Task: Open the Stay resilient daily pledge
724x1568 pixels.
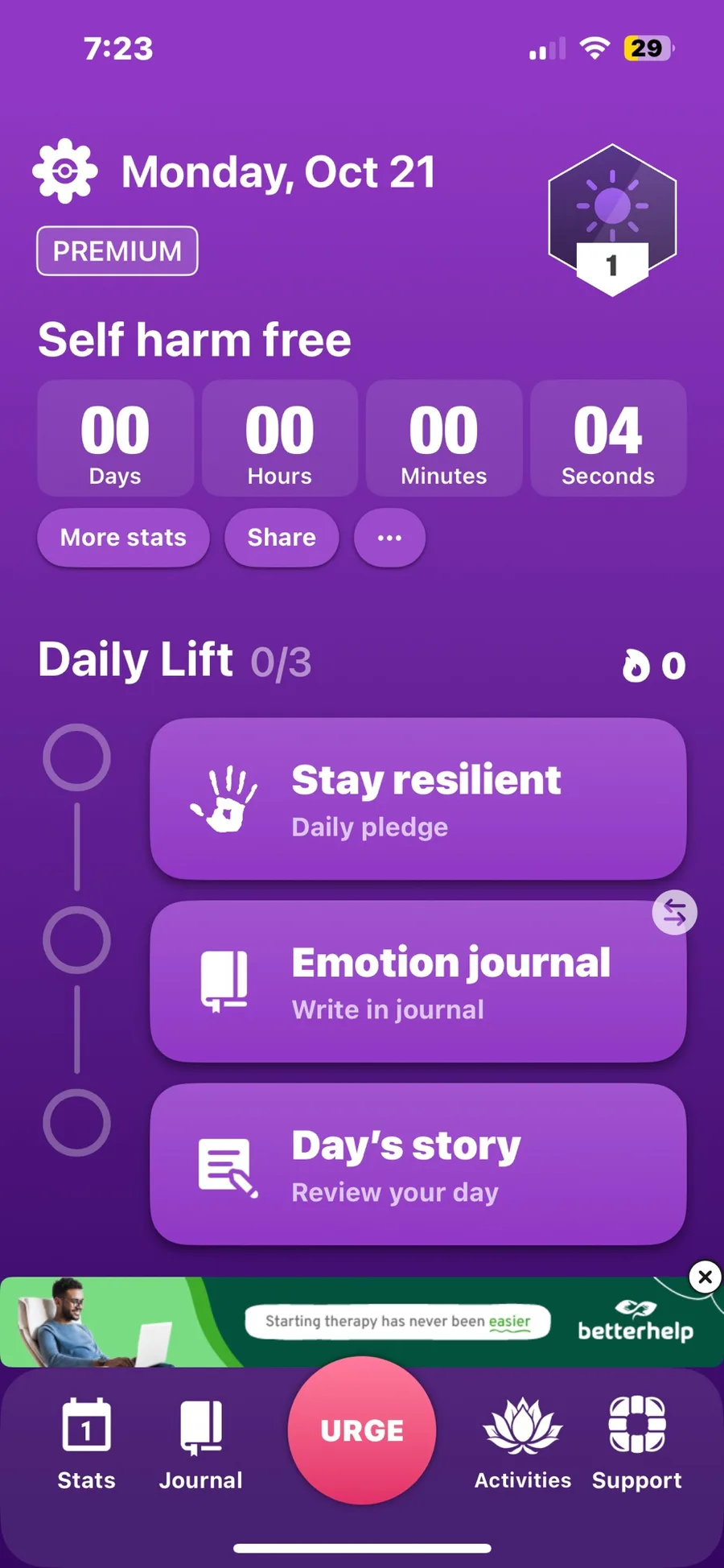Action: click(418, 799)
